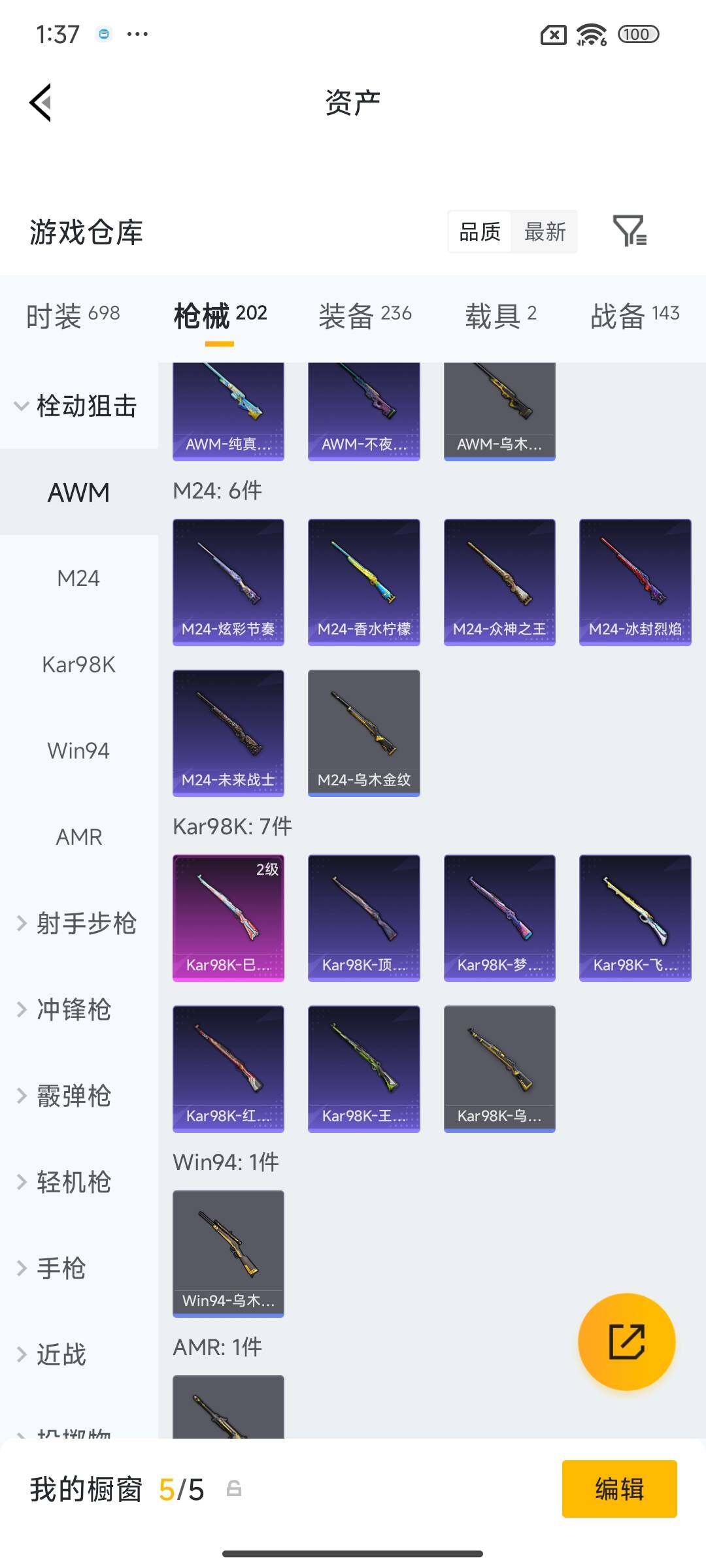Click the back arrow at the top left
Viewport: 706px width, 1568px height.
pyautogui.click(x=39, y=102)
